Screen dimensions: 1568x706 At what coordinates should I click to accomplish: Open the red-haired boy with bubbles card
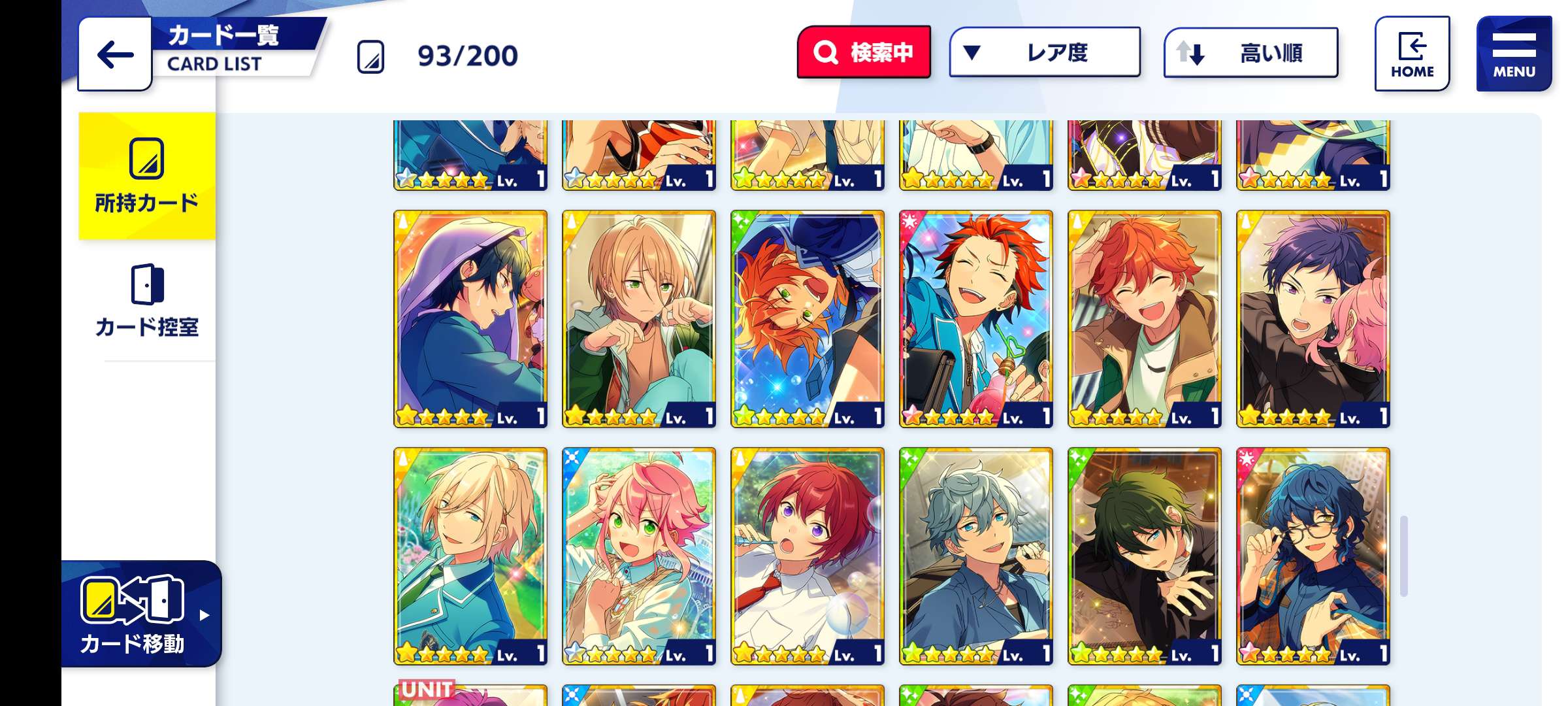click(x=807, y=556)
